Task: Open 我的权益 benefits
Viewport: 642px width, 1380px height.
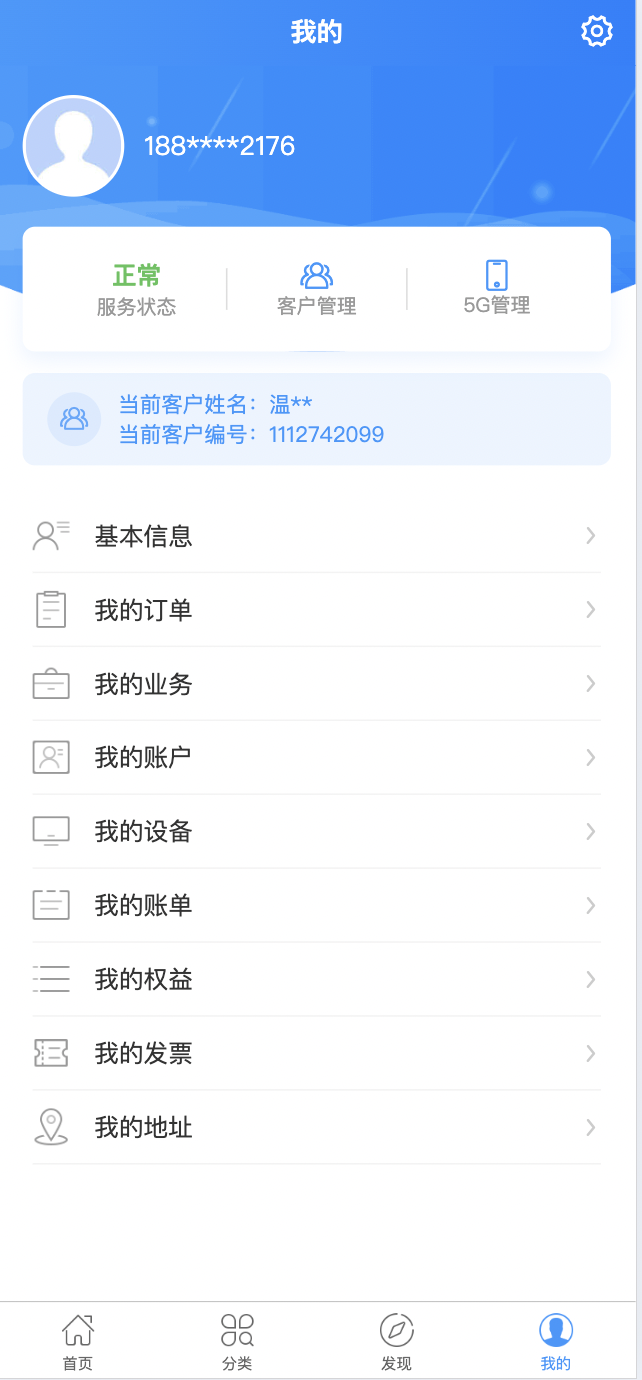Action: pos(316,980)
